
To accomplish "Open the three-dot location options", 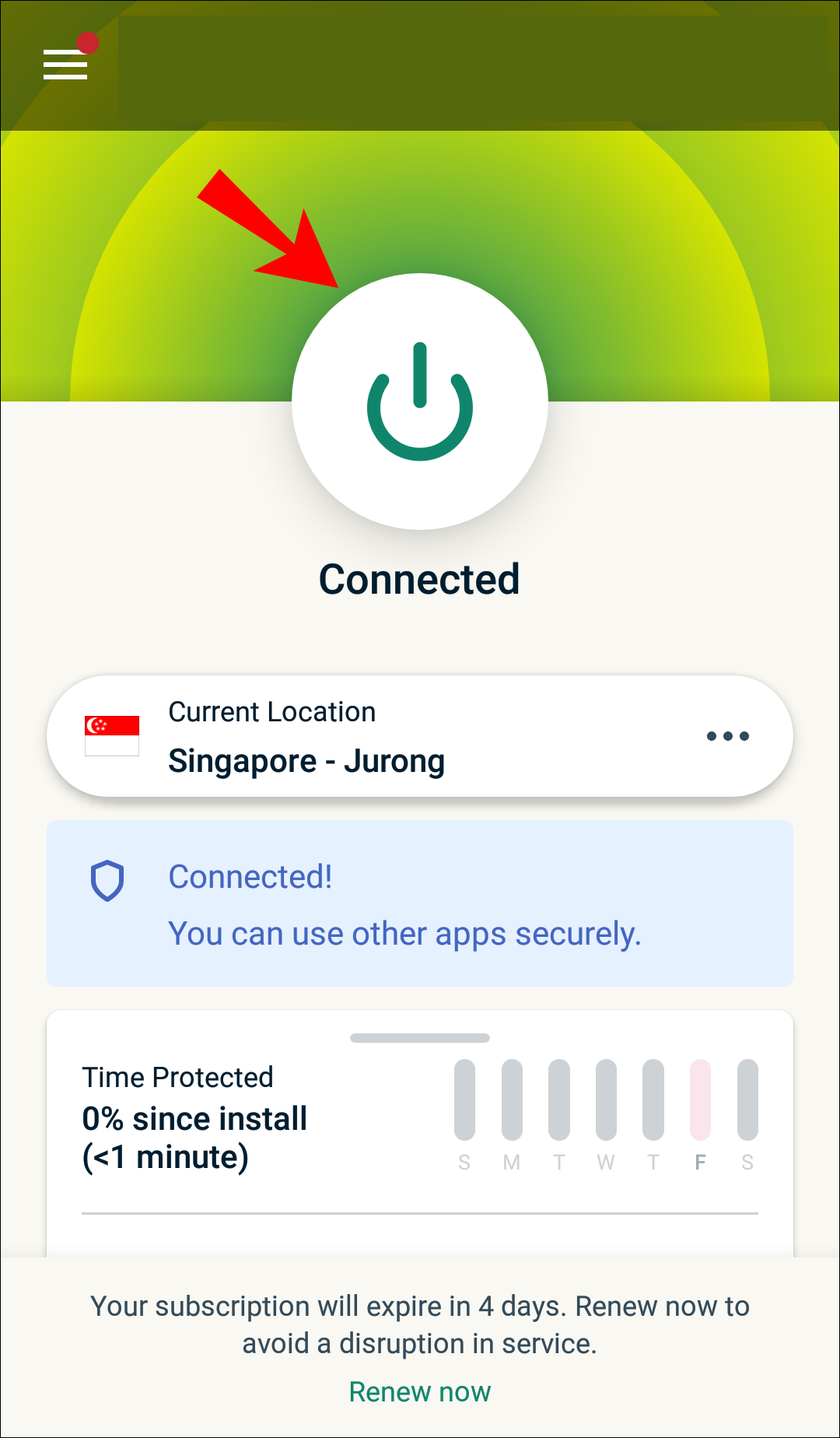I will (727, 736).
